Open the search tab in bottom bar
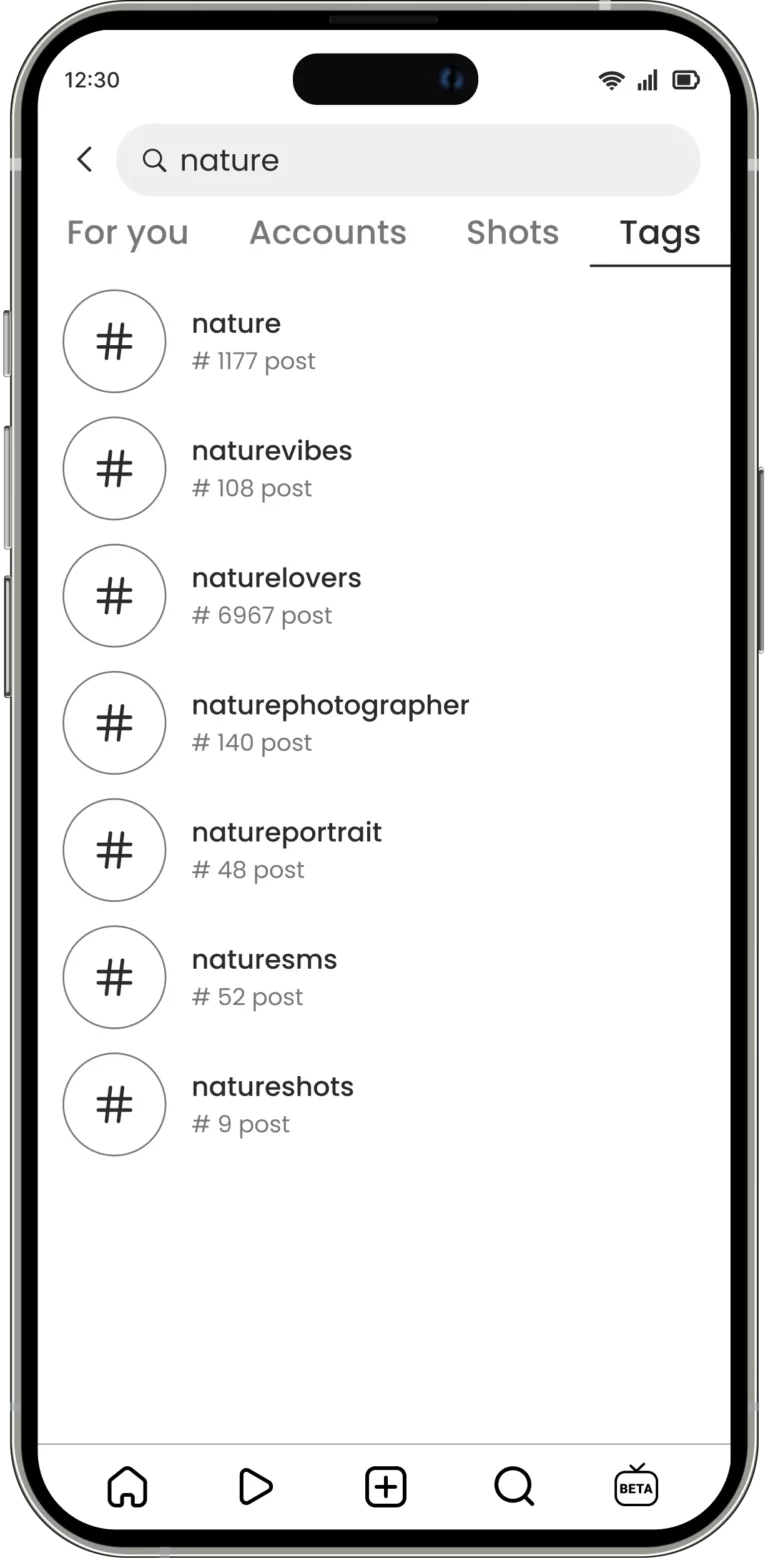Image resolution: width=768 pixels, height=1558 pixels. tap(514, 1487)
